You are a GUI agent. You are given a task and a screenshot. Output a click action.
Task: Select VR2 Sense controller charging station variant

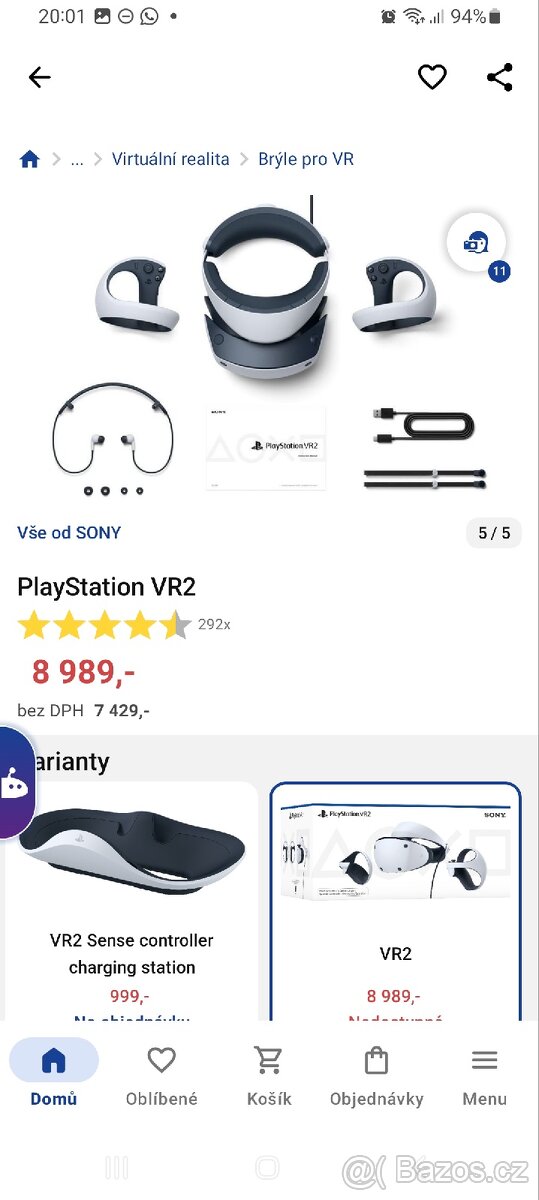[x=131, y=901]
